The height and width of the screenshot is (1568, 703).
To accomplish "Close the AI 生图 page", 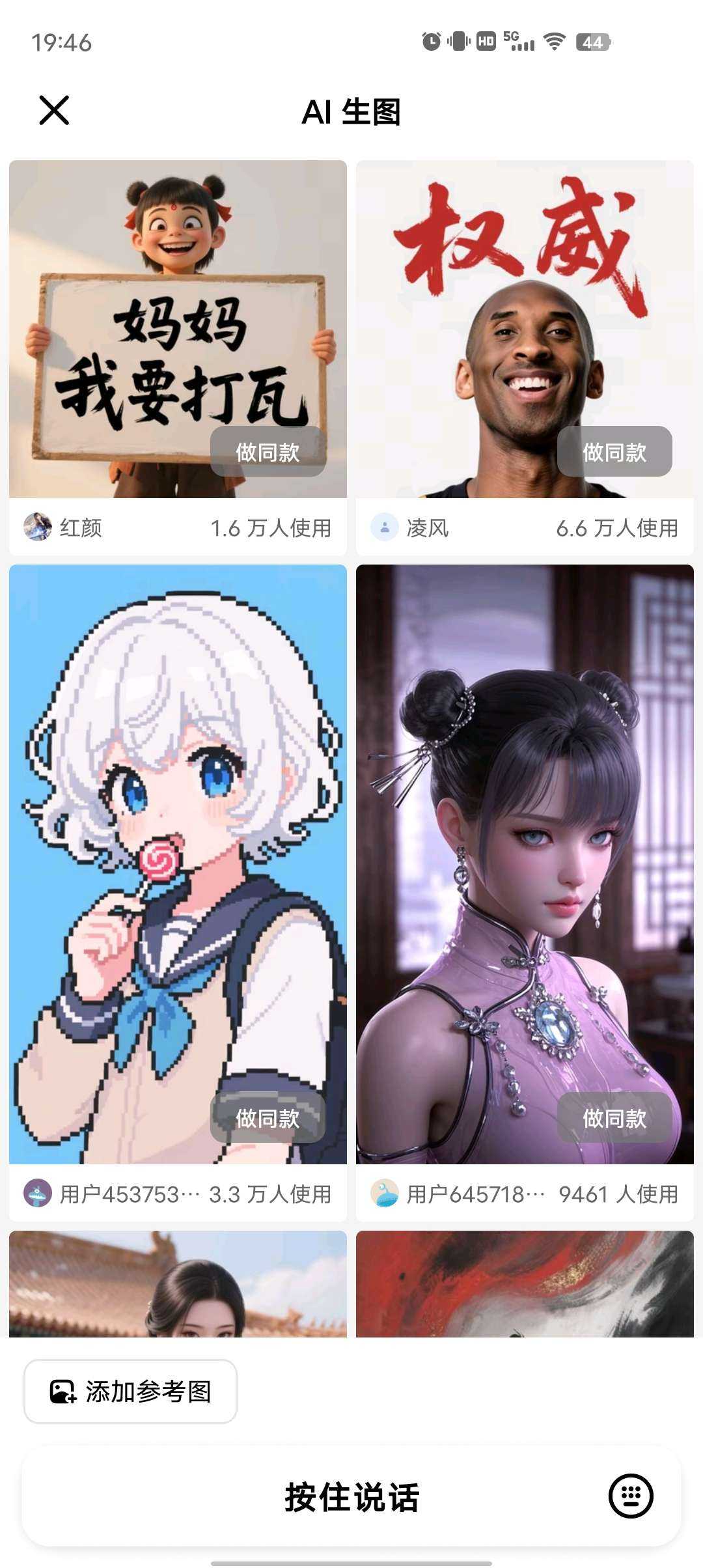I will pyautogui.click(x=54, y=110).
